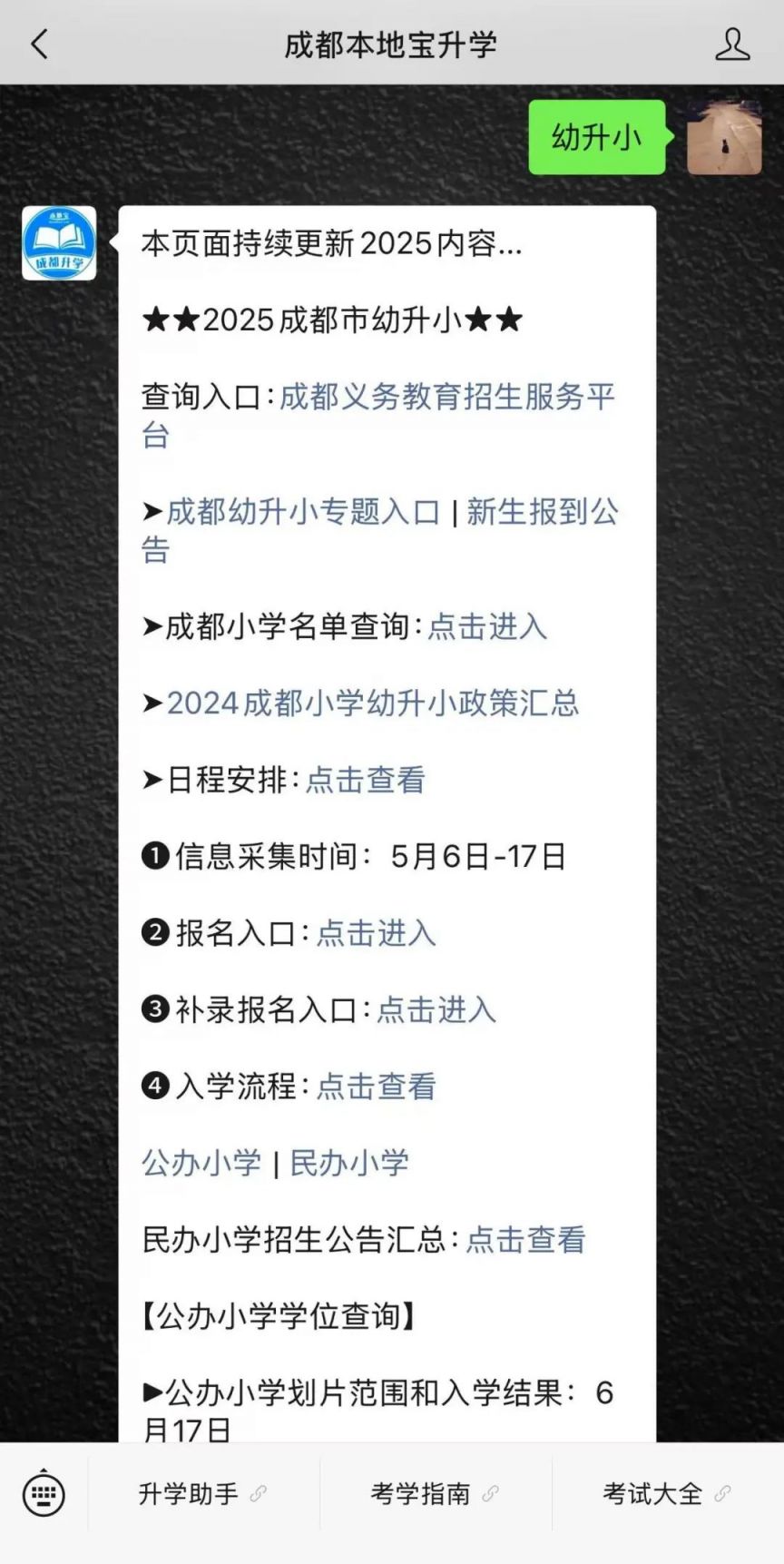Open 成都义务教育招生服务平台 link
784x1564 pixels.
click(x=446, y=397)
